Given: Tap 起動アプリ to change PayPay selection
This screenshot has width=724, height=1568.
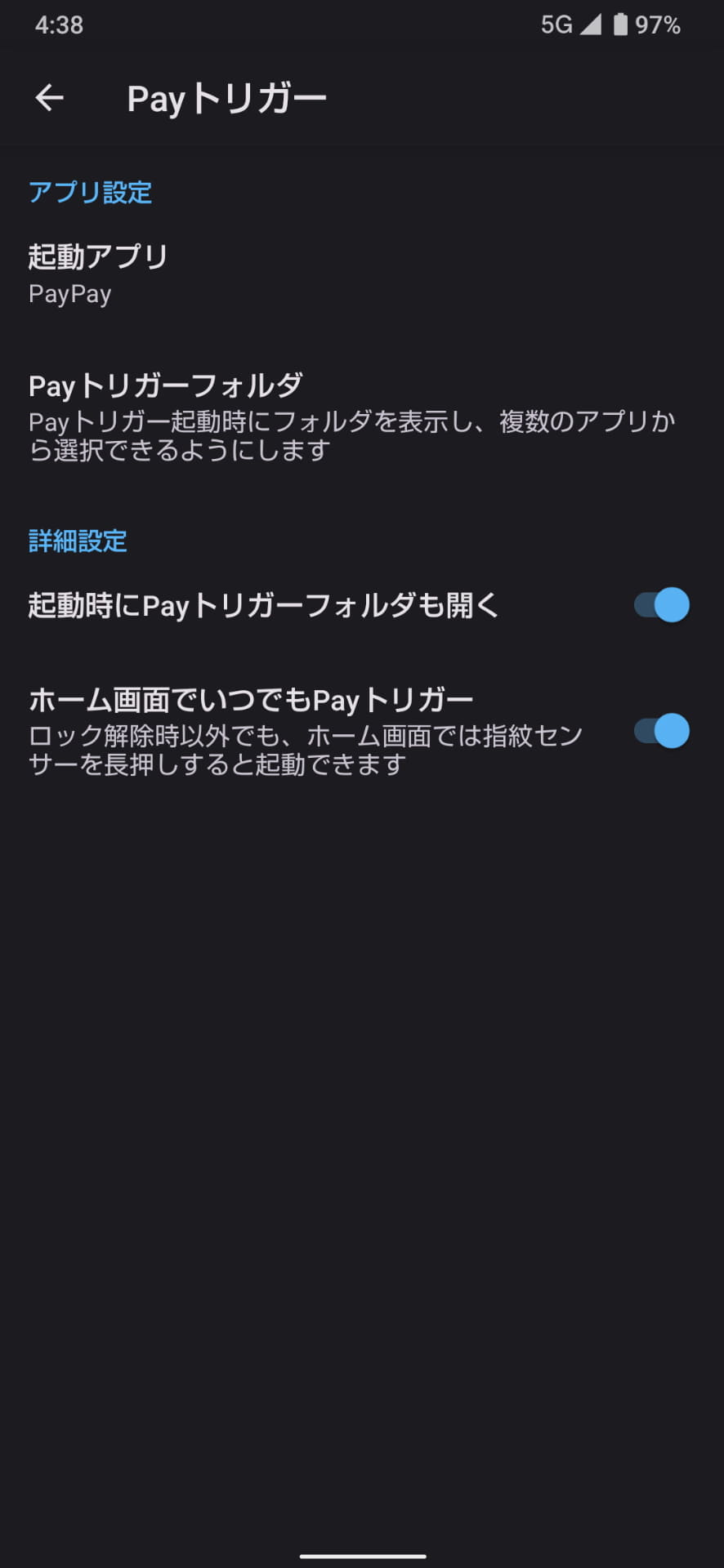Looking at the screenshot, I should click(97, 255).
